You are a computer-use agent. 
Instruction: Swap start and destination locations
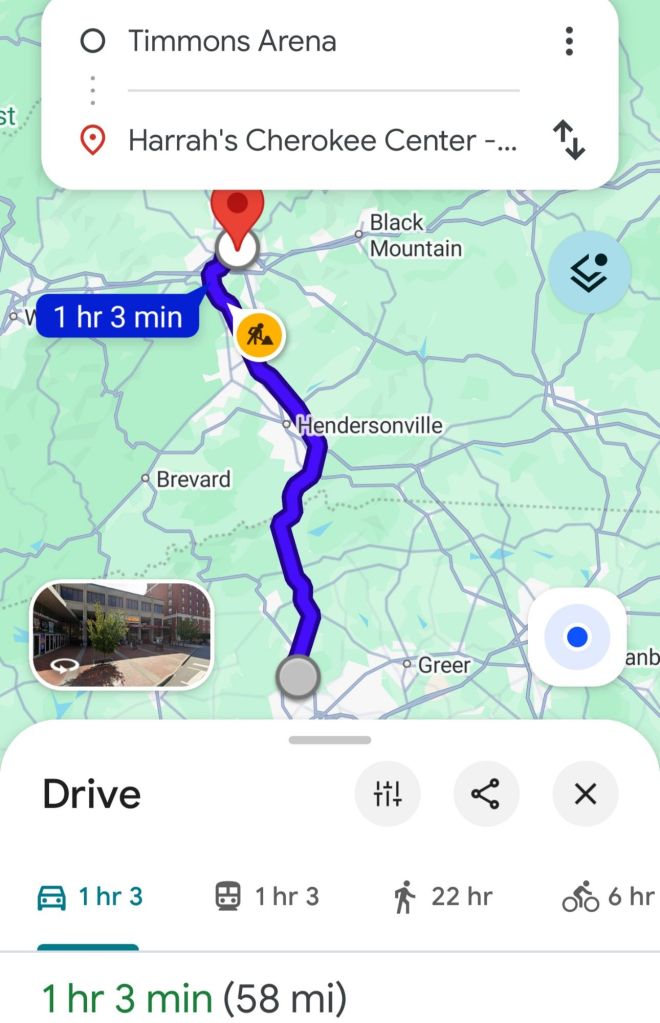coord(569,141)
